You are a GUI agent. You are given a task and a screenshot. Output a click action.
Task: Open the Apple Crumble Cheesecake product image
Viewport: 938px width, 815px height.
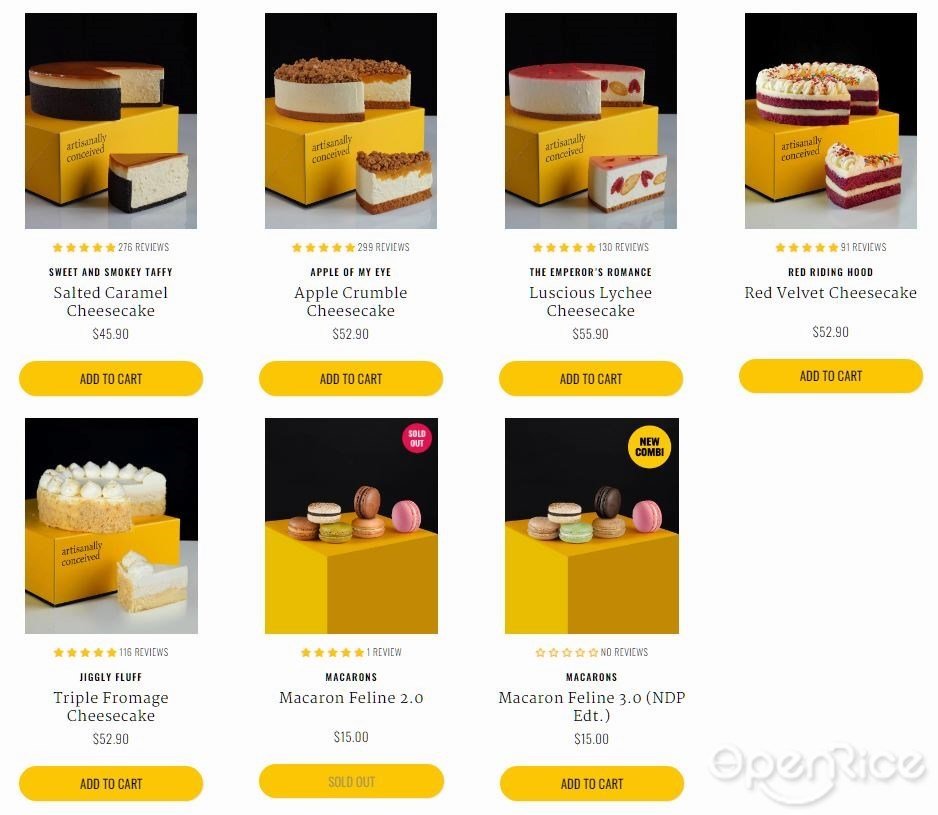click(x=351, y=121)
